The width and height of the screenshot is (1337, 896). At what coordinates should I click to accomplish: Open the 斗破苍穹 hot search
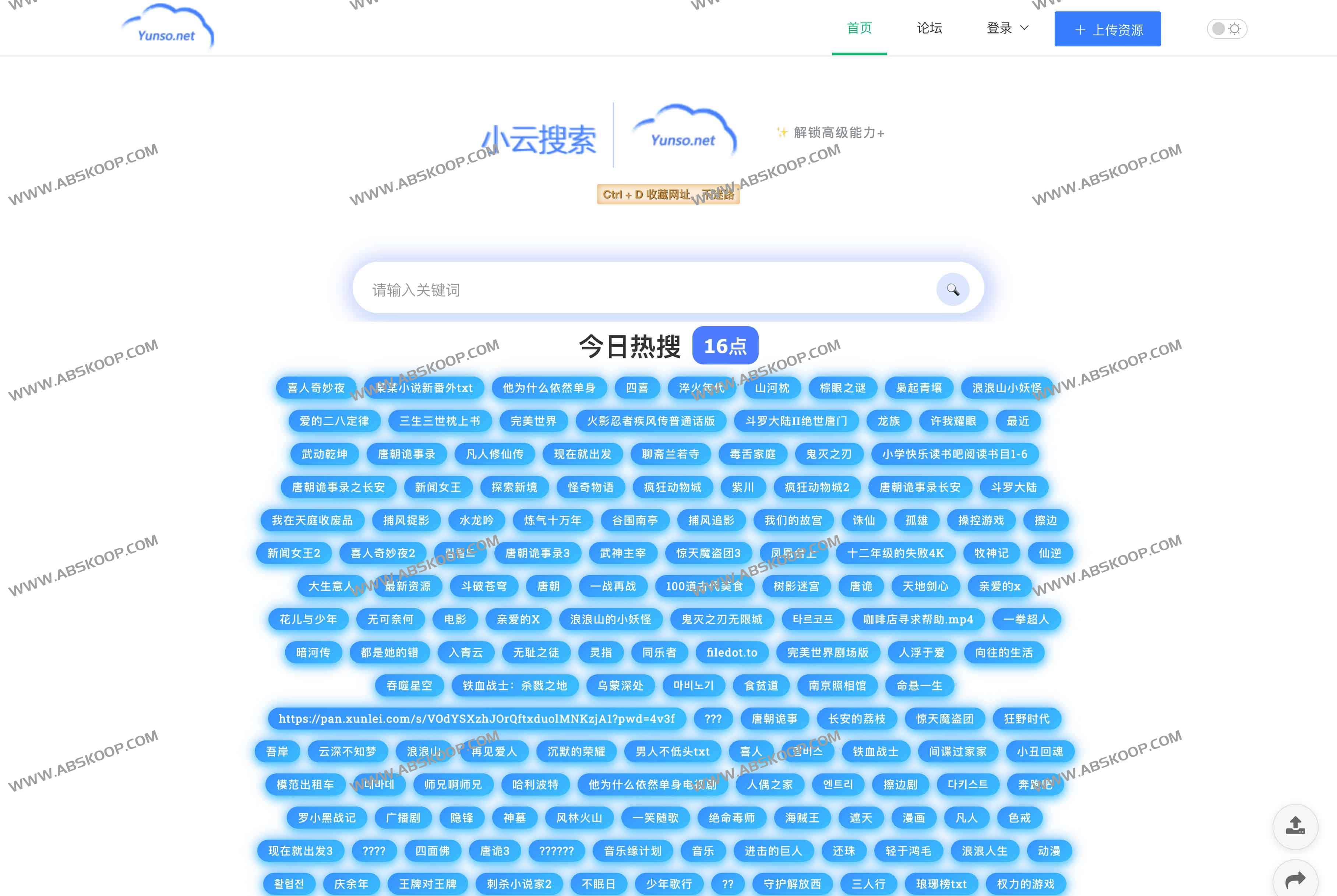(x=483, y=586)
